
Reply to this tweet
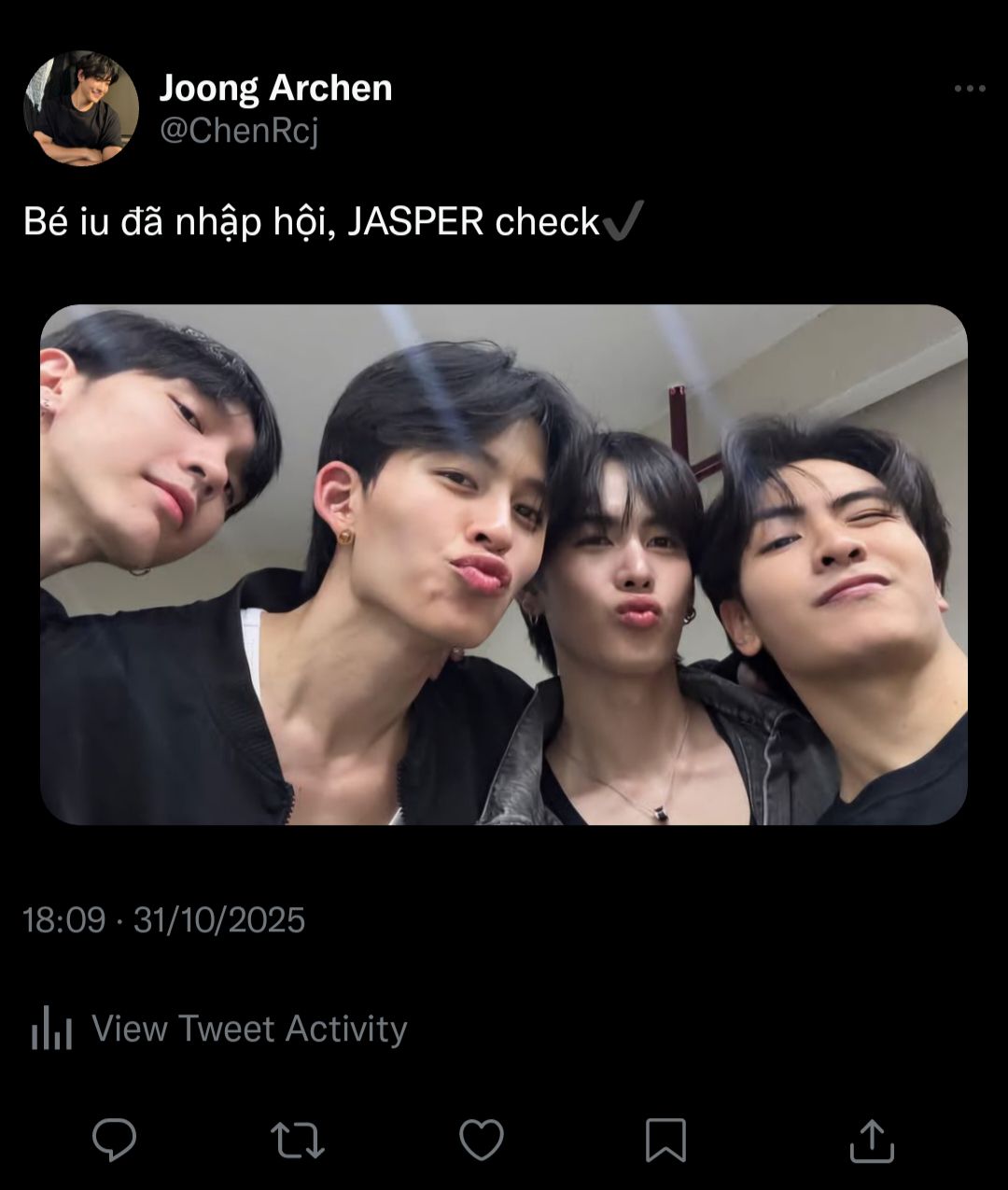tap(114, 1140)
